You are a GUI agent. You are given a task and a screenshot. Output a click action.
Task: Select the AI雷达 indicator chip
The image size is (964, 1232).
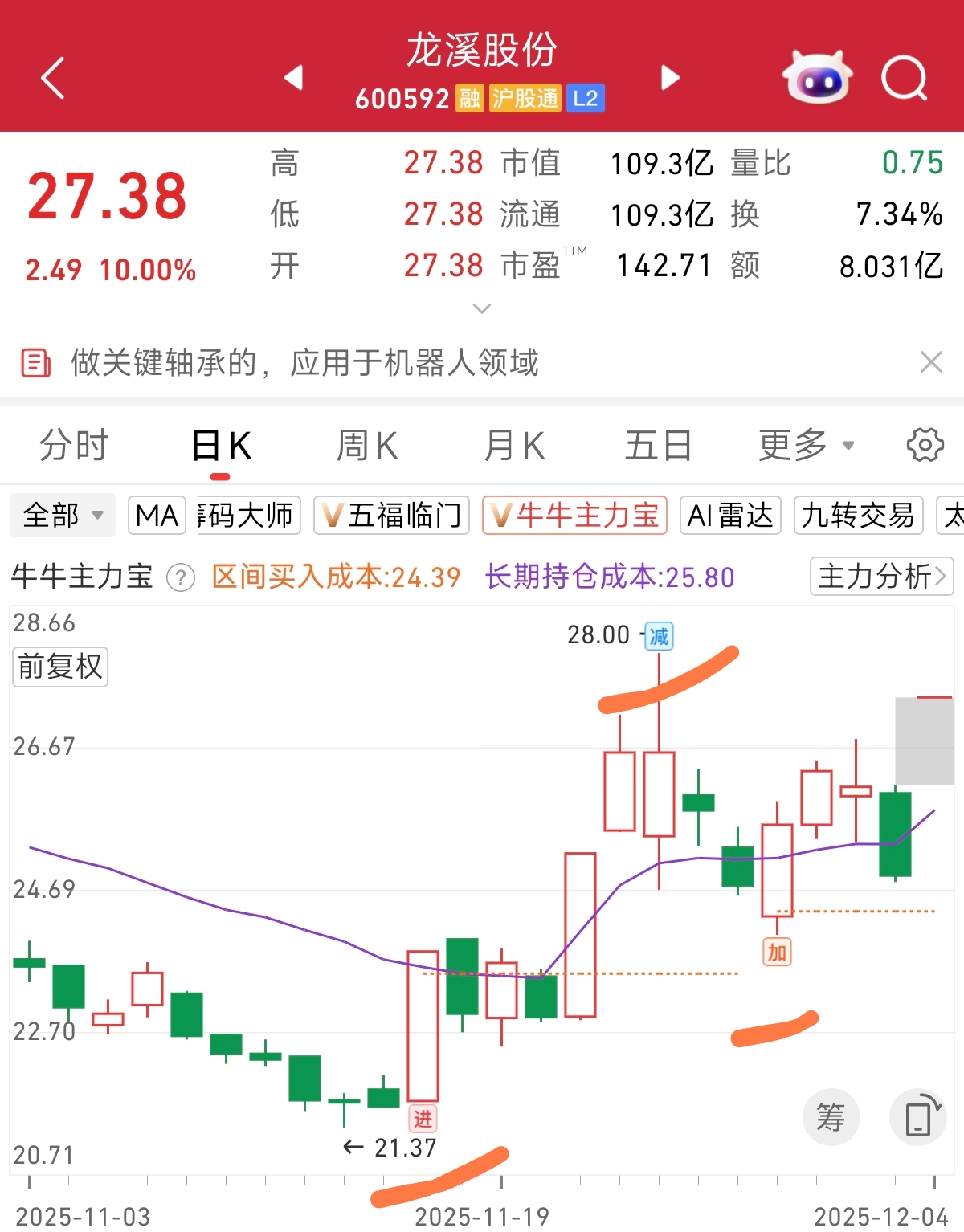tap(730, 515)
